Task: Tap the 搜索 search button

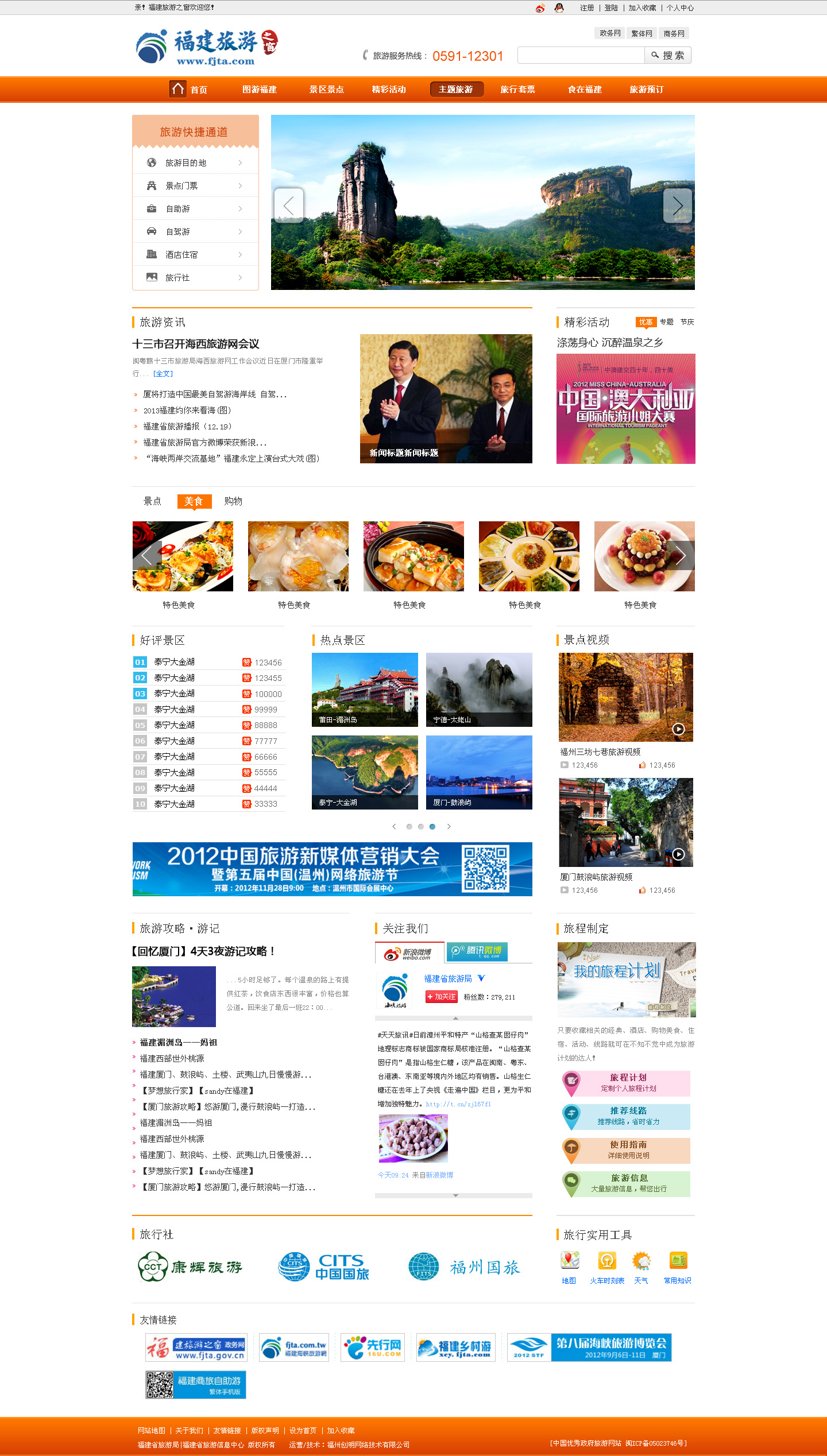Action: 668,56
